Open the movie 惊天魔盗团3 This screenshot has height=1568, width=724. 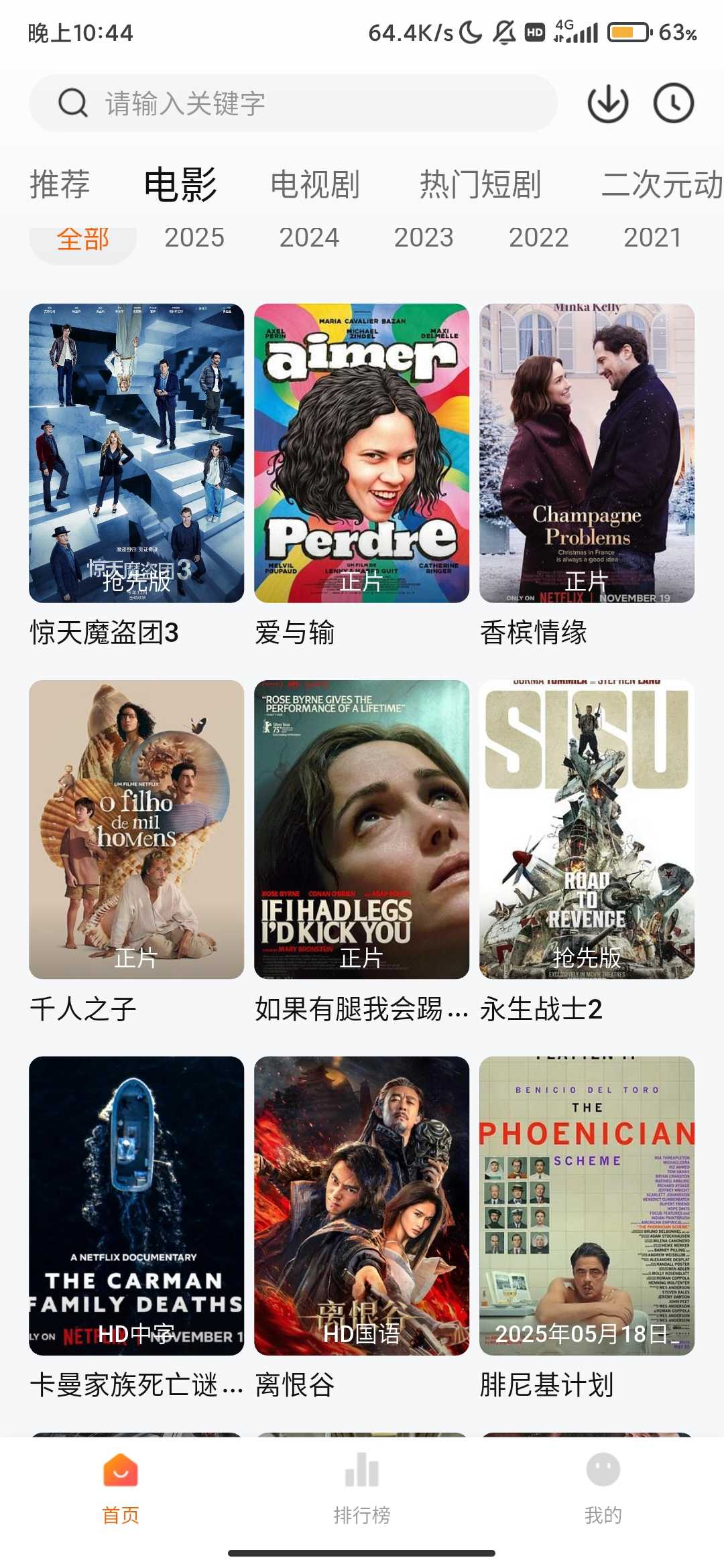(137, 454)
